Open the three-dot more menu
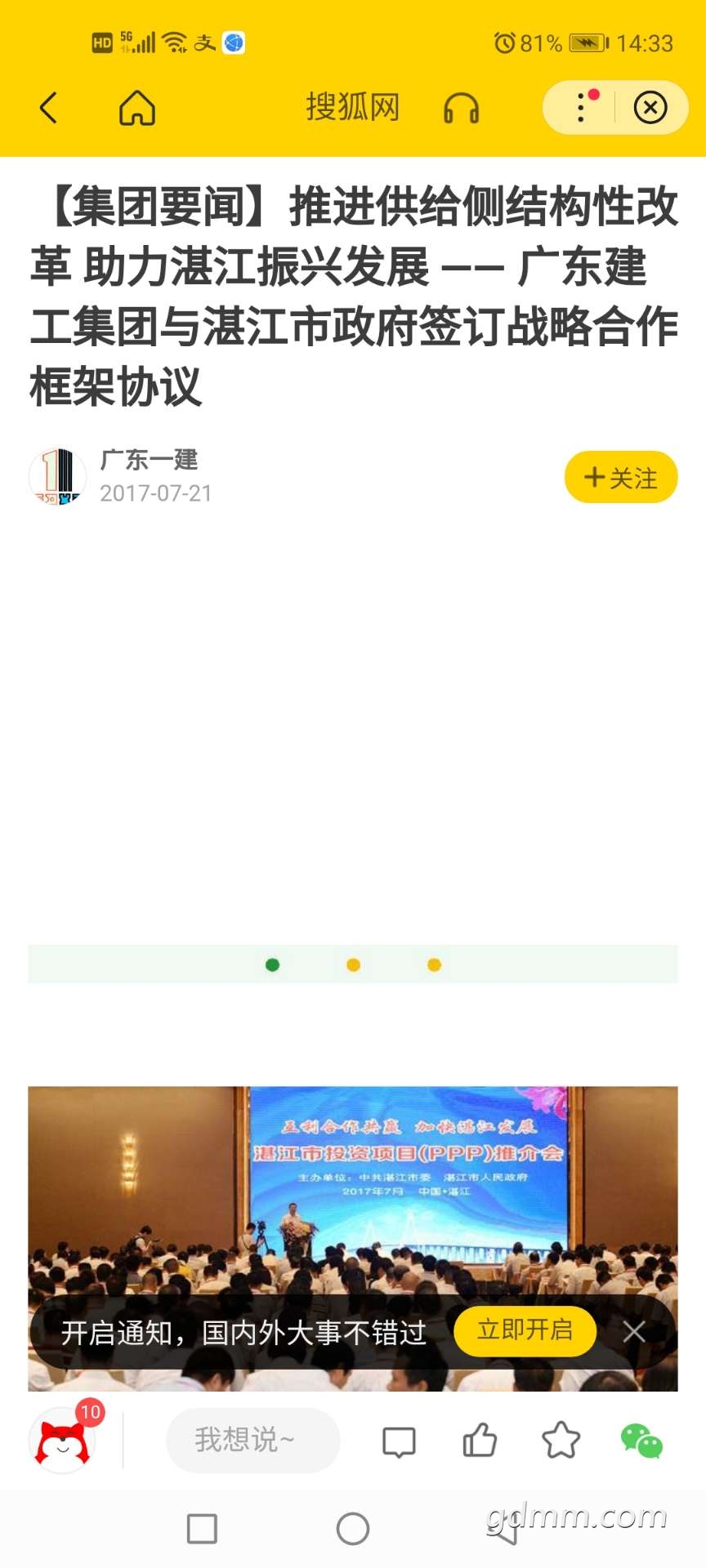The width and height of the screenshot is (706, 1568). click(582, 107)
